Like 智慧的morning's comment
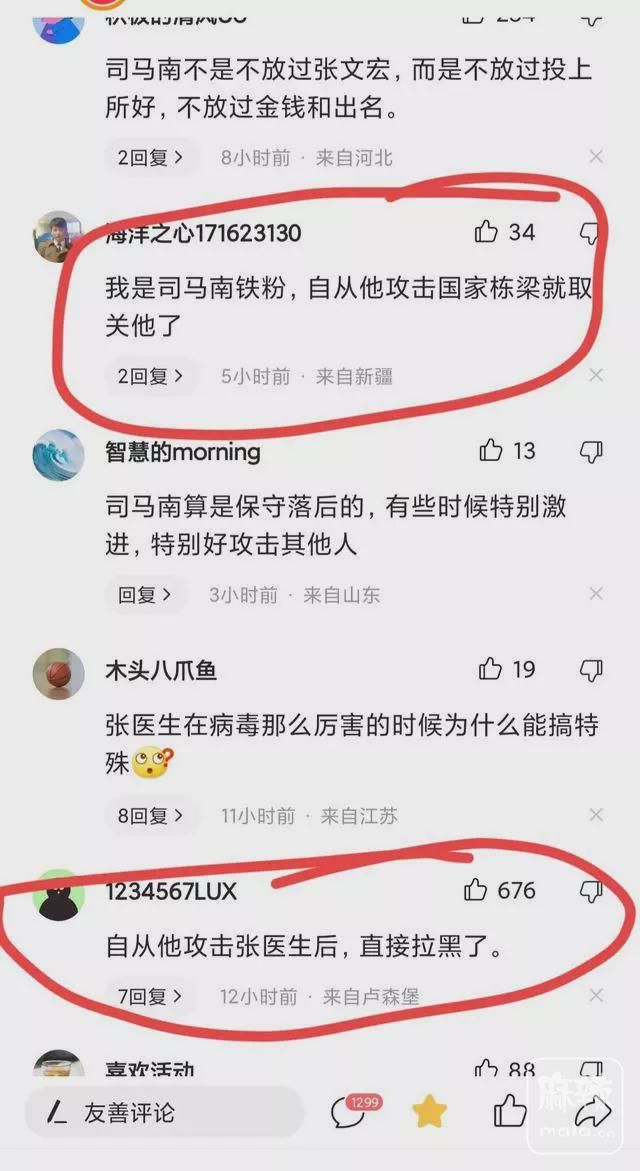This screenshot has height=1171, width=640. tap(490, 451)
